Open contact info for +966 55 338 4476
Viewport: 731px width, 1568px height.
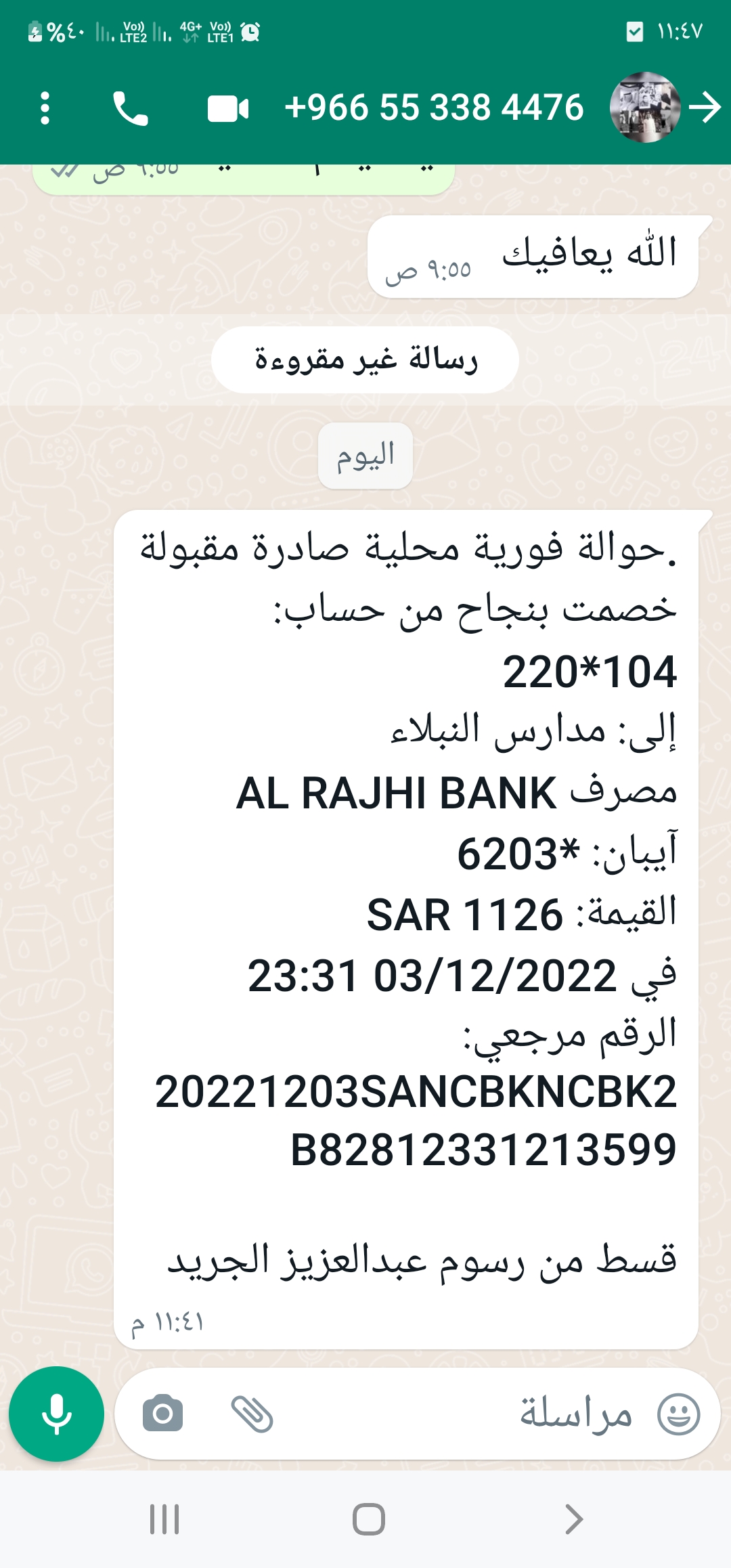(434, 108)
